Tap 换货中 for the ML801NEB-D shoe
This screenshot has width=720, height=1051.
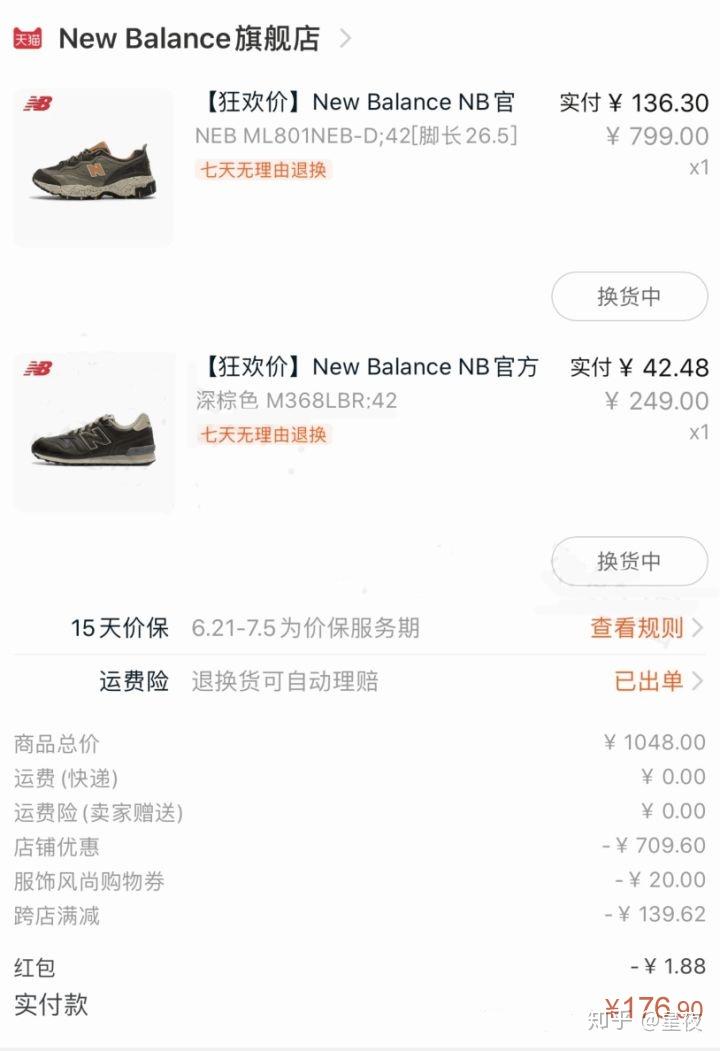tap(629, 297)
